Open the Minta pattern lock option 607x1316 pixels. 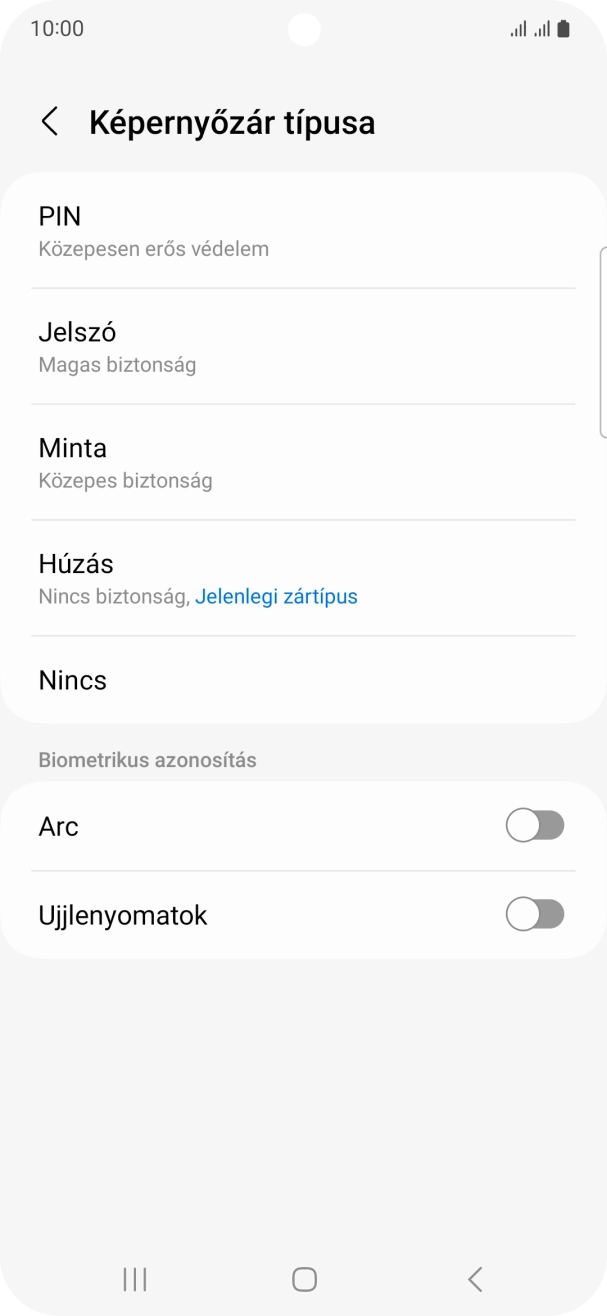(303, 462)
